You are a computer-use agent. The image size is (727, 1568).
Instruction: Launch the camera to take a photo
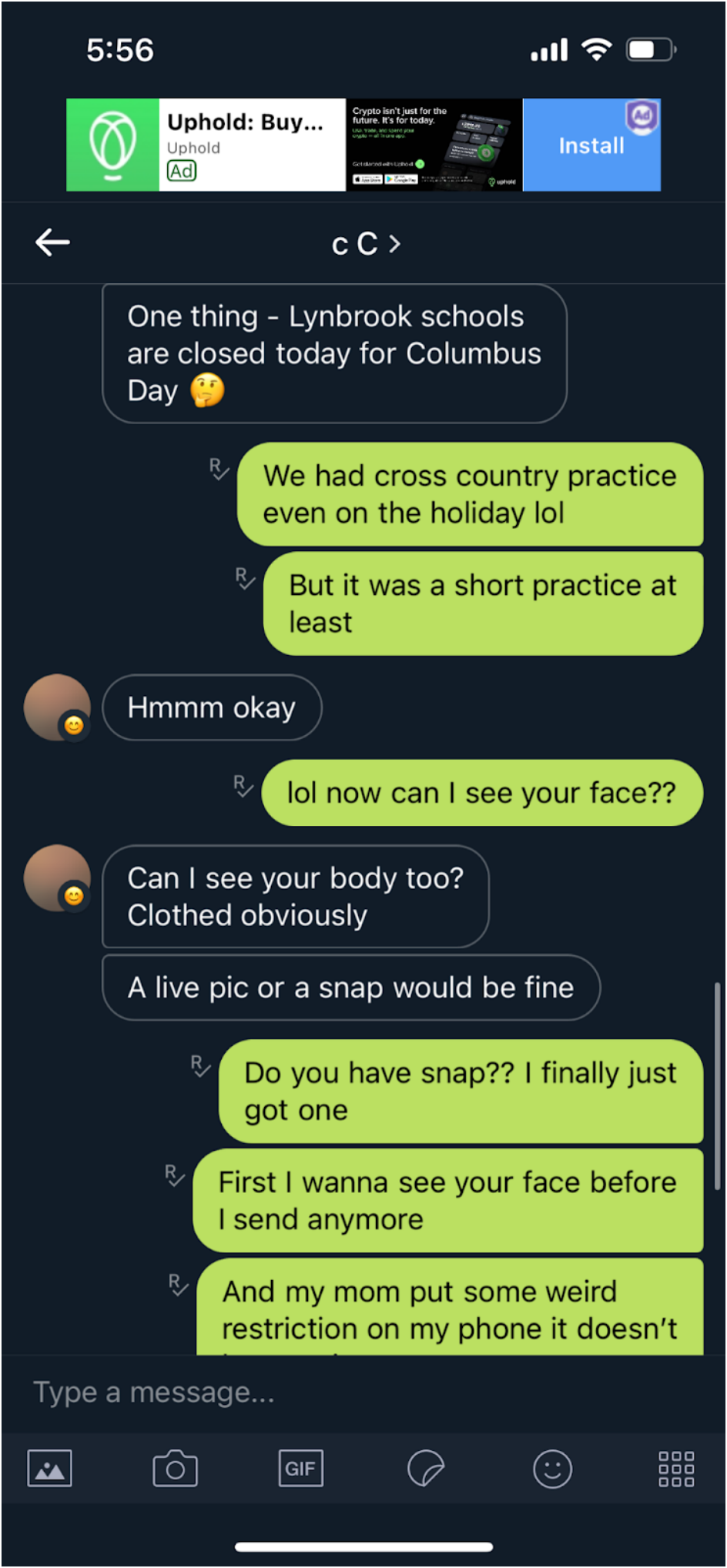tap(176, 1469)
